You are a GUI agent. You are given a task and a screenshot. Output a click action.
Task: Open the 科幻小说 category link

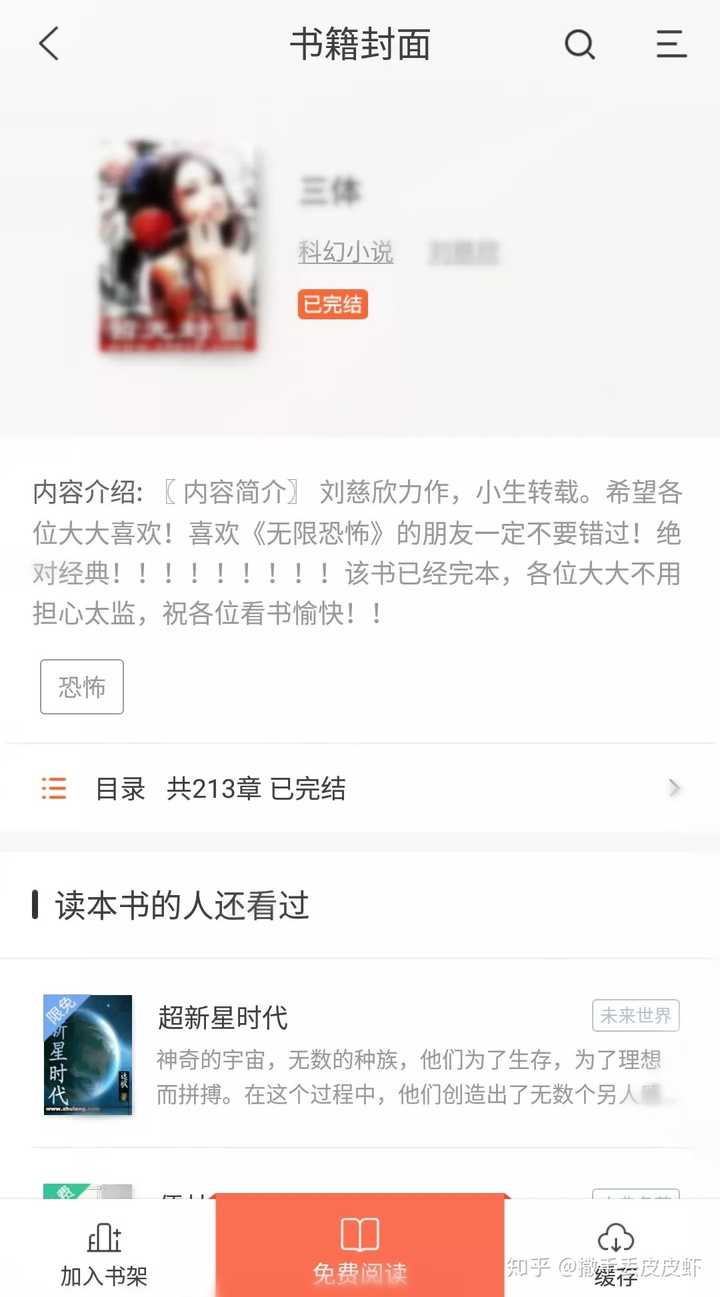tap(345, 252)
